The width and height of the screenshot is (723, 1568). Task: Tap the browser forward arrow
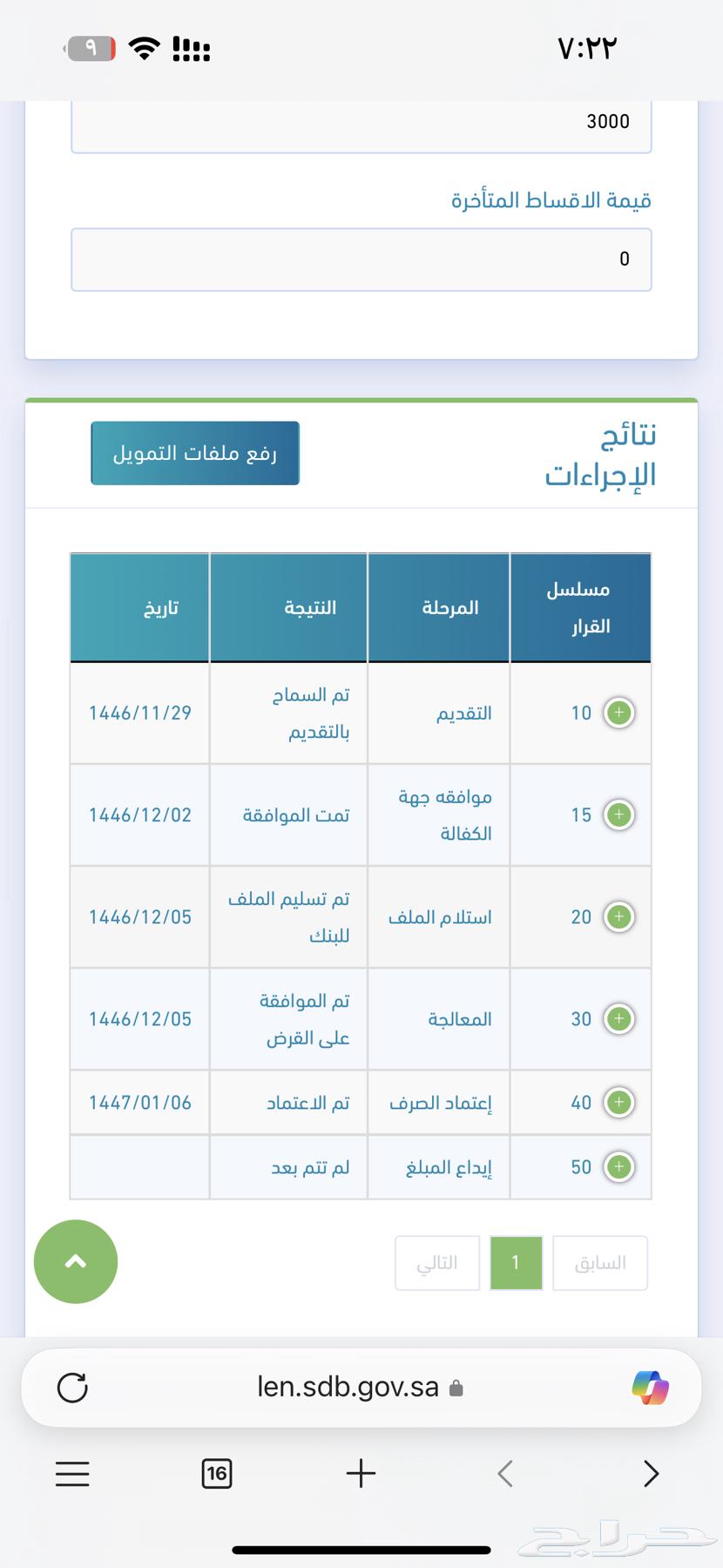[x=651, y=1473]
